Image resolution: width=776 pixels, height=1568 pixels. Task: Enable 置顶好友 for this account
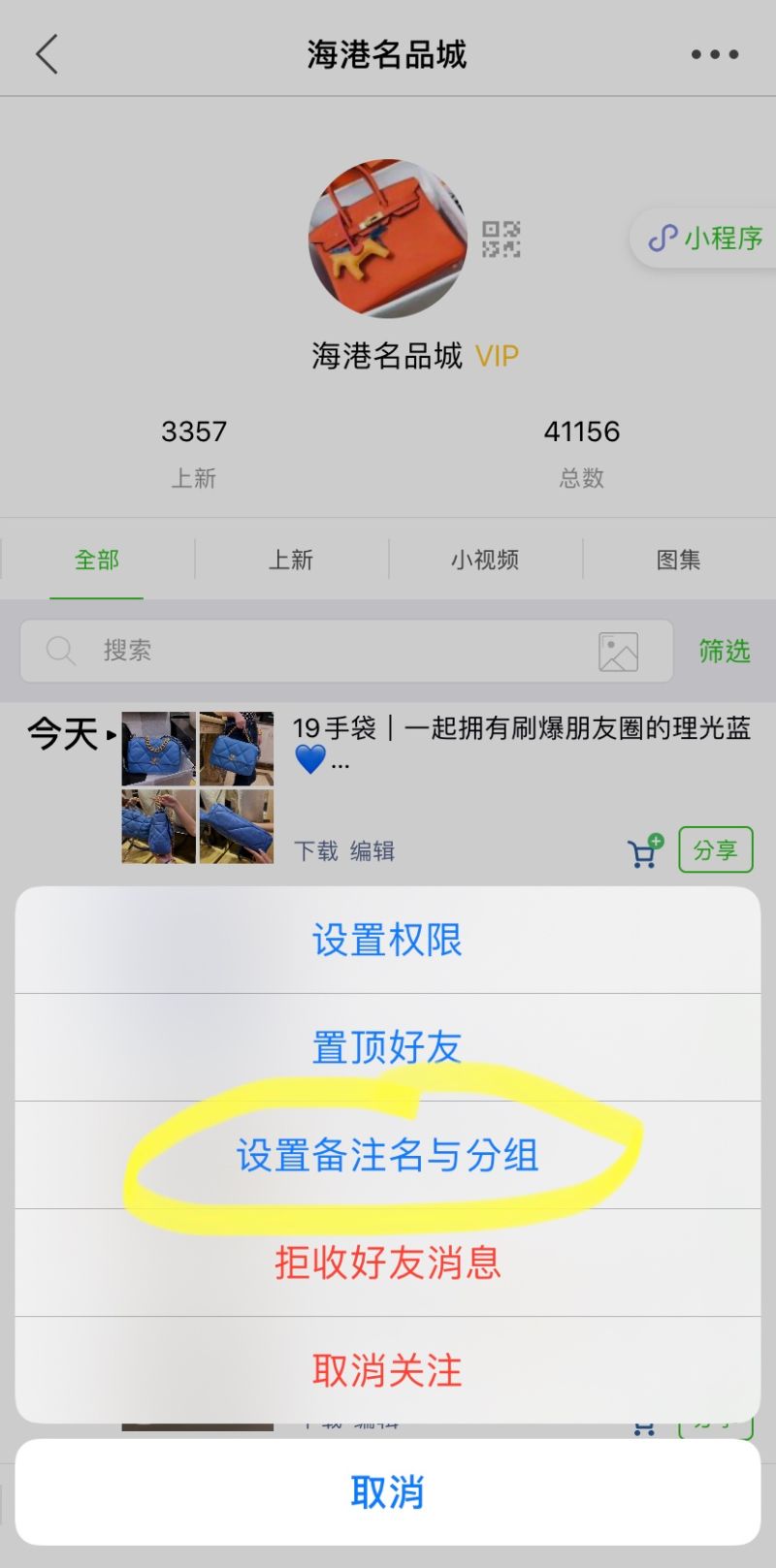tap(387, 1047)
